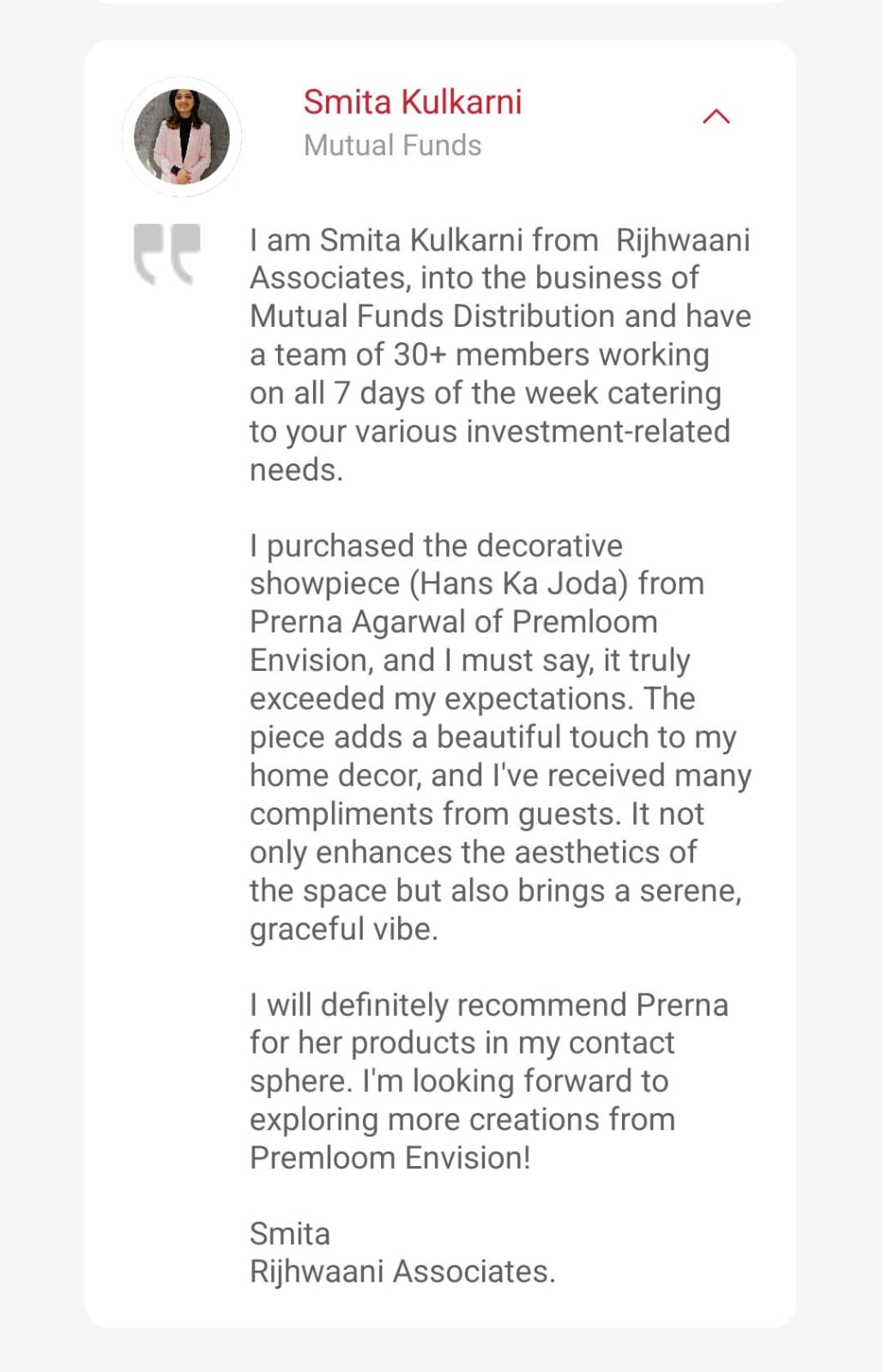Open Smita Kulkarni's profile picture

tap(182, 137)
